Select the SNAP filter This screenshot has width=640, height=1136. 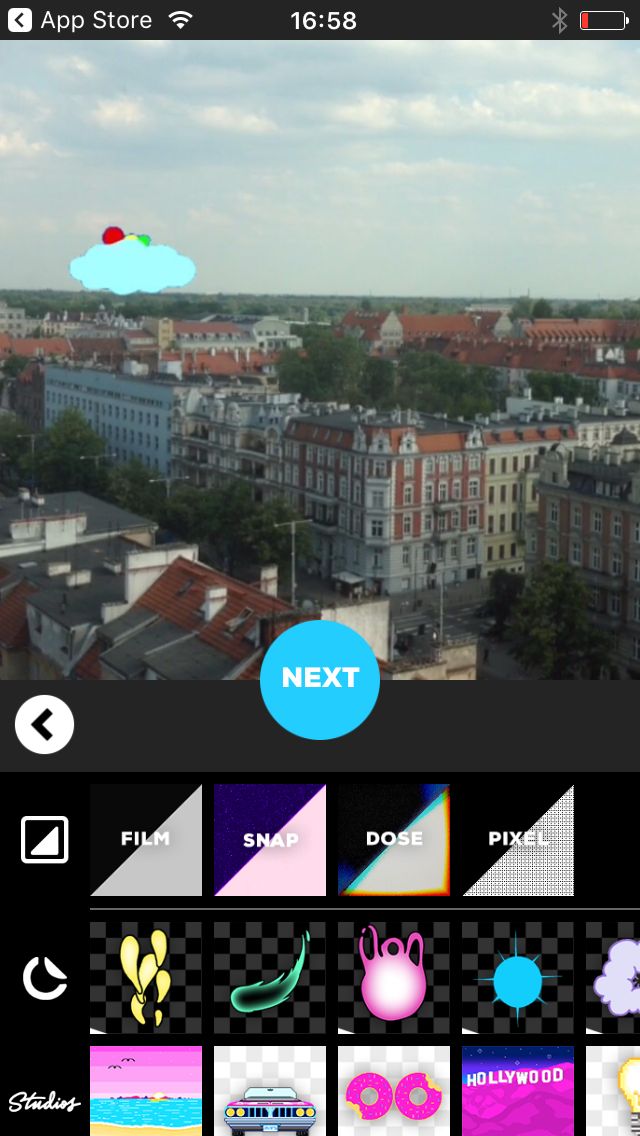pos(270,840)
